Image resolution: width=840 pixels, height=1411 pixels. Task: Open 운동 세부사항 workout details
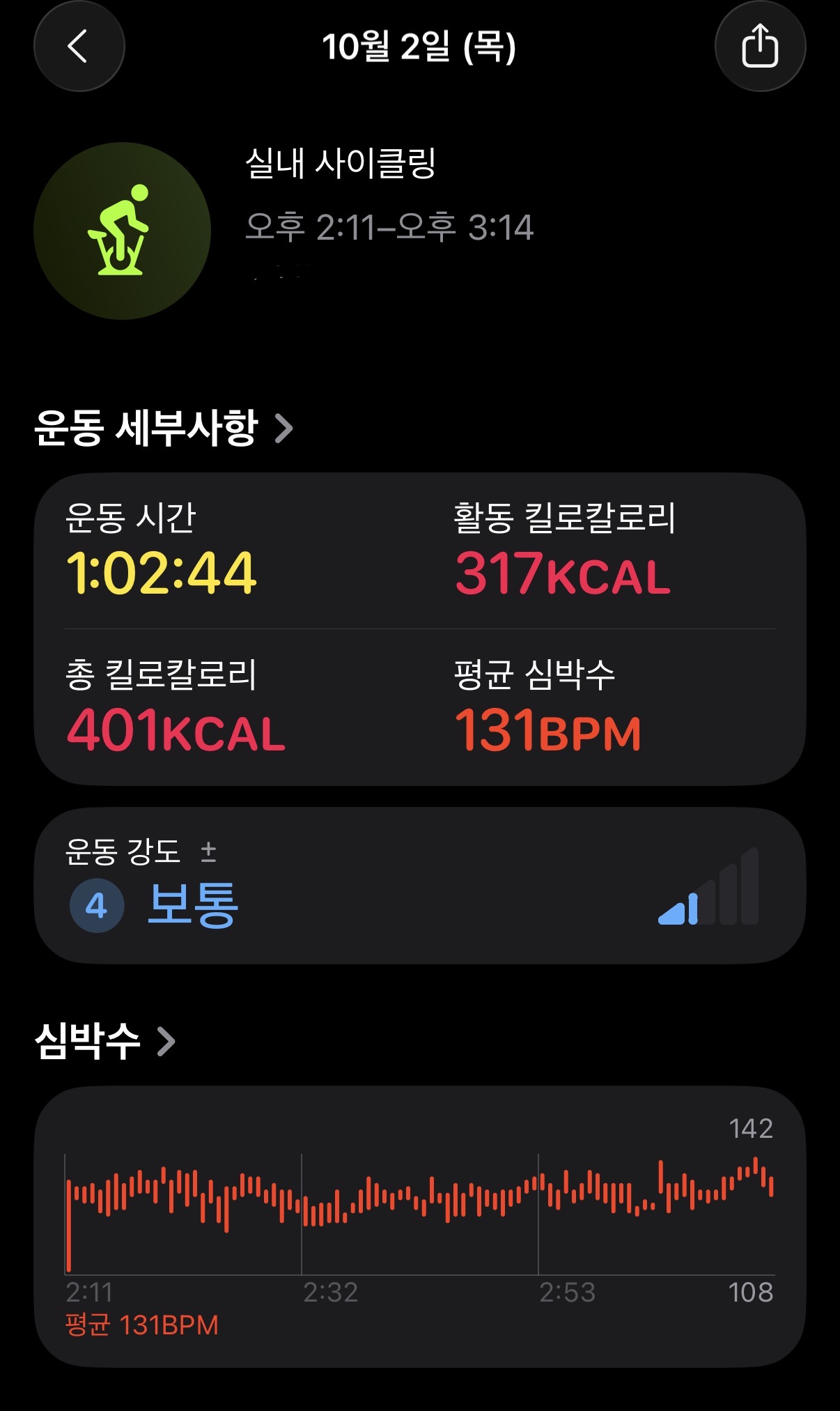(164, 427)
